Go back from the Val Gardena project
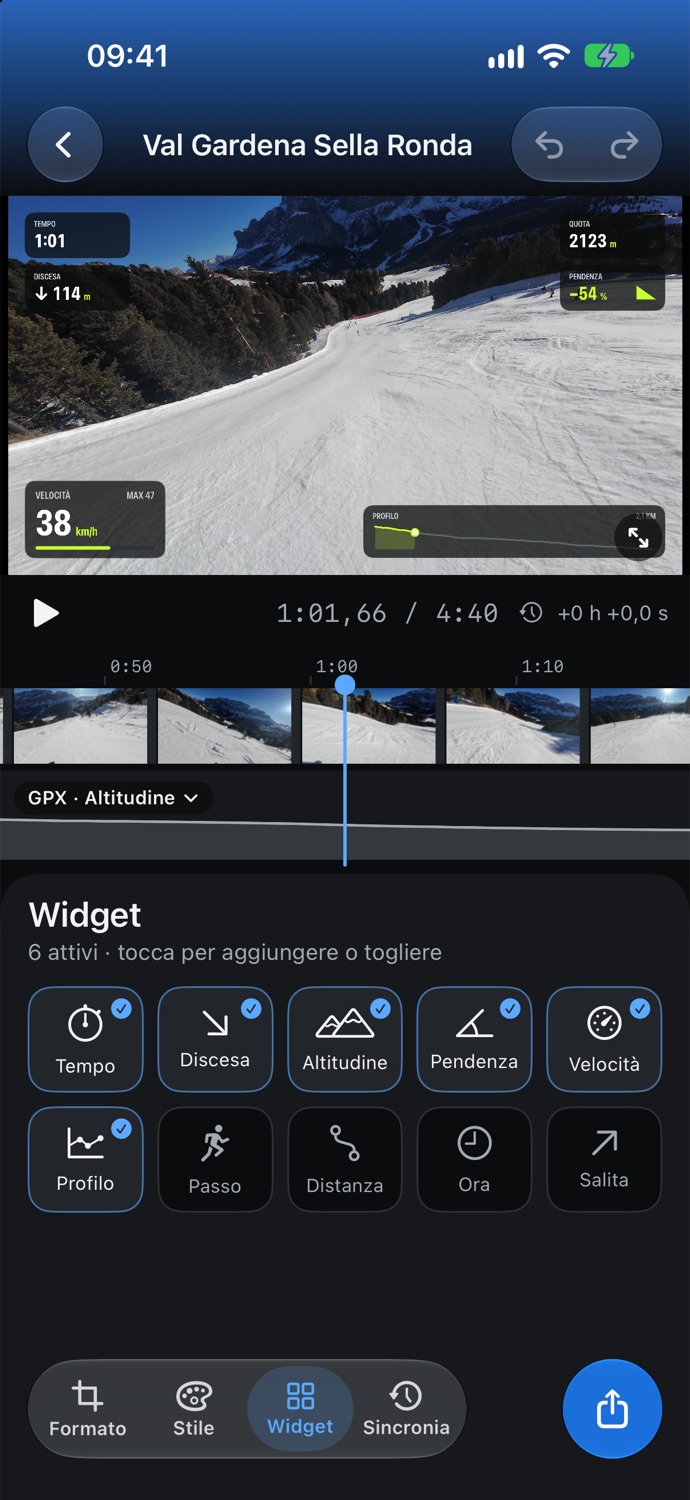The height and width of the screenshot is (1500, 690). point(65,145)
